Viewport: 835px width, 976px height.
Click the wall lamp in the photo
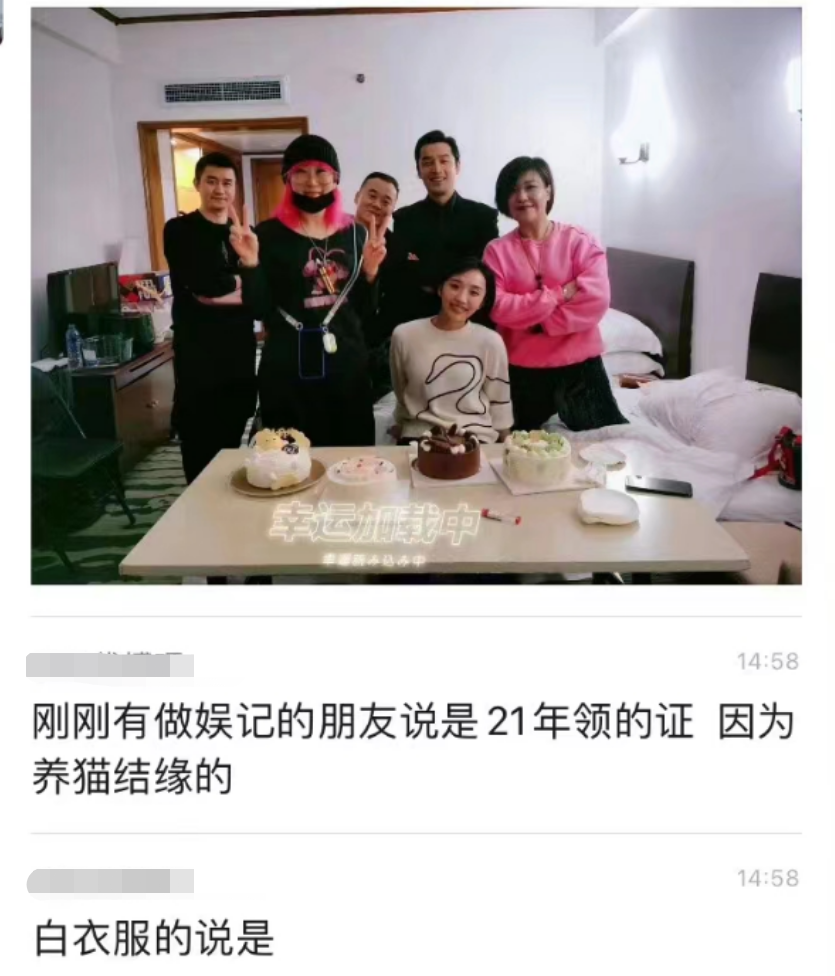coord(631,152)
